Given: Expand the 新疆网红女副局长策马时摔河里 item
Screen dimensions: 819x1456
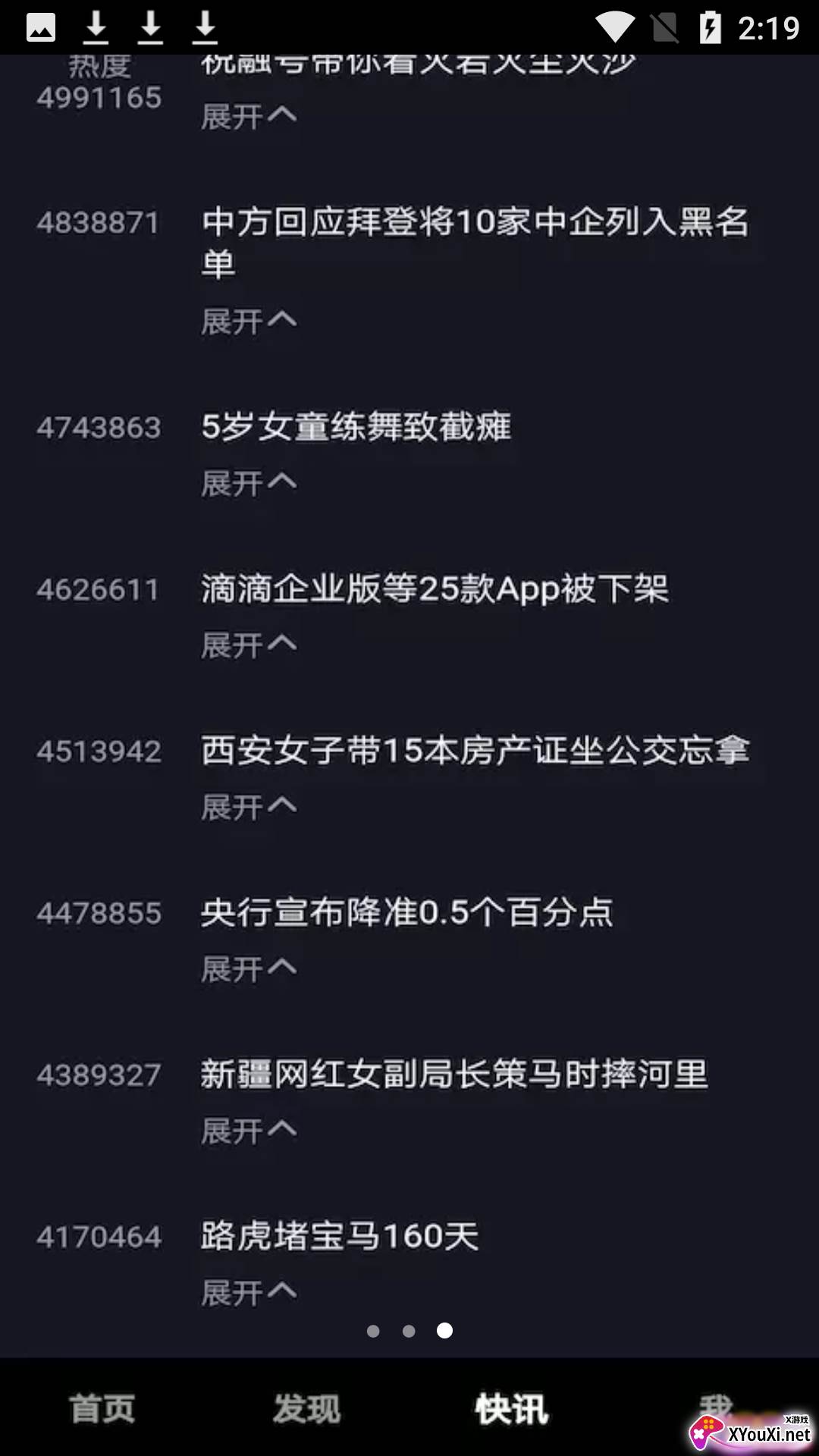Looking at the screenshot, I should (x=248, y=1131).
